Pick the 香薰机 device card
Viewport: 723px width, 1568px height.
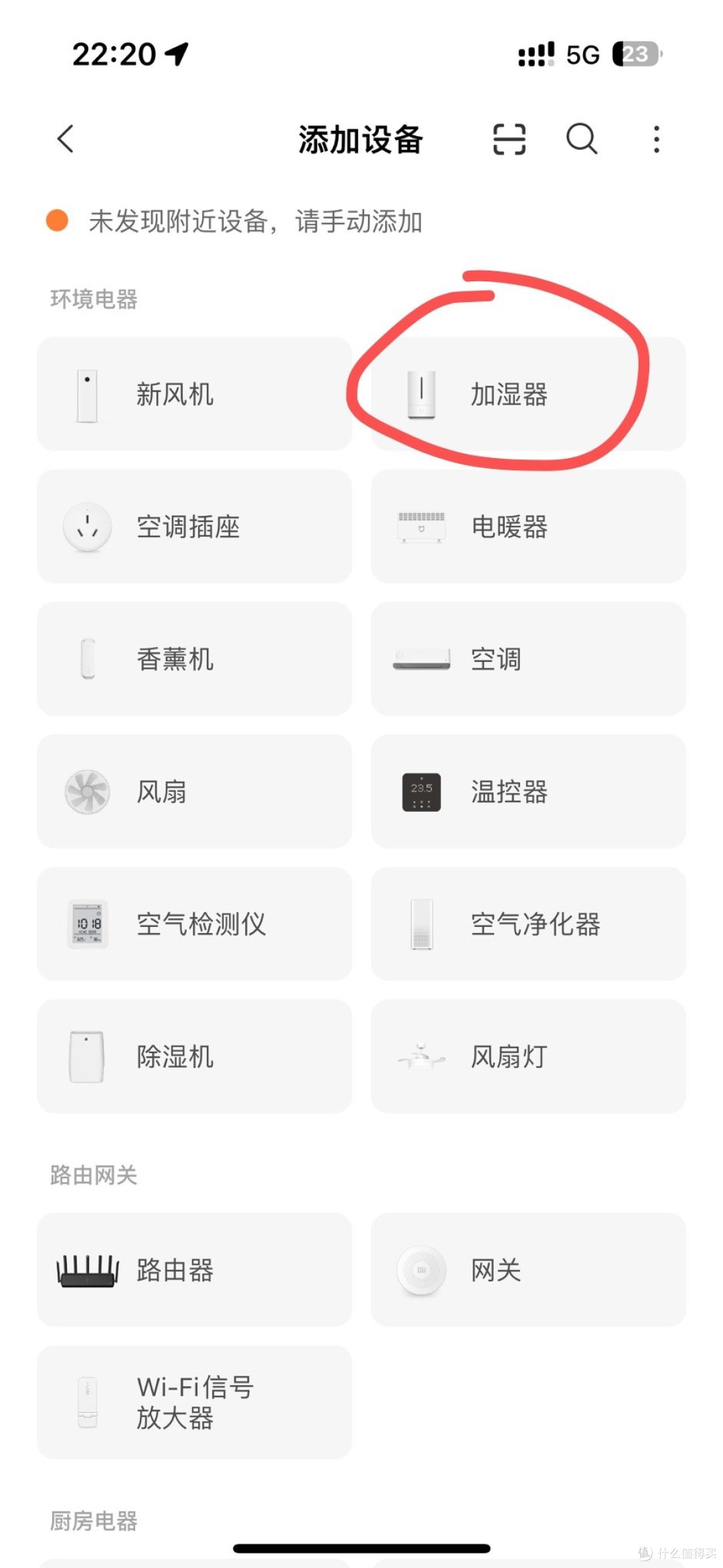point(194,659)
